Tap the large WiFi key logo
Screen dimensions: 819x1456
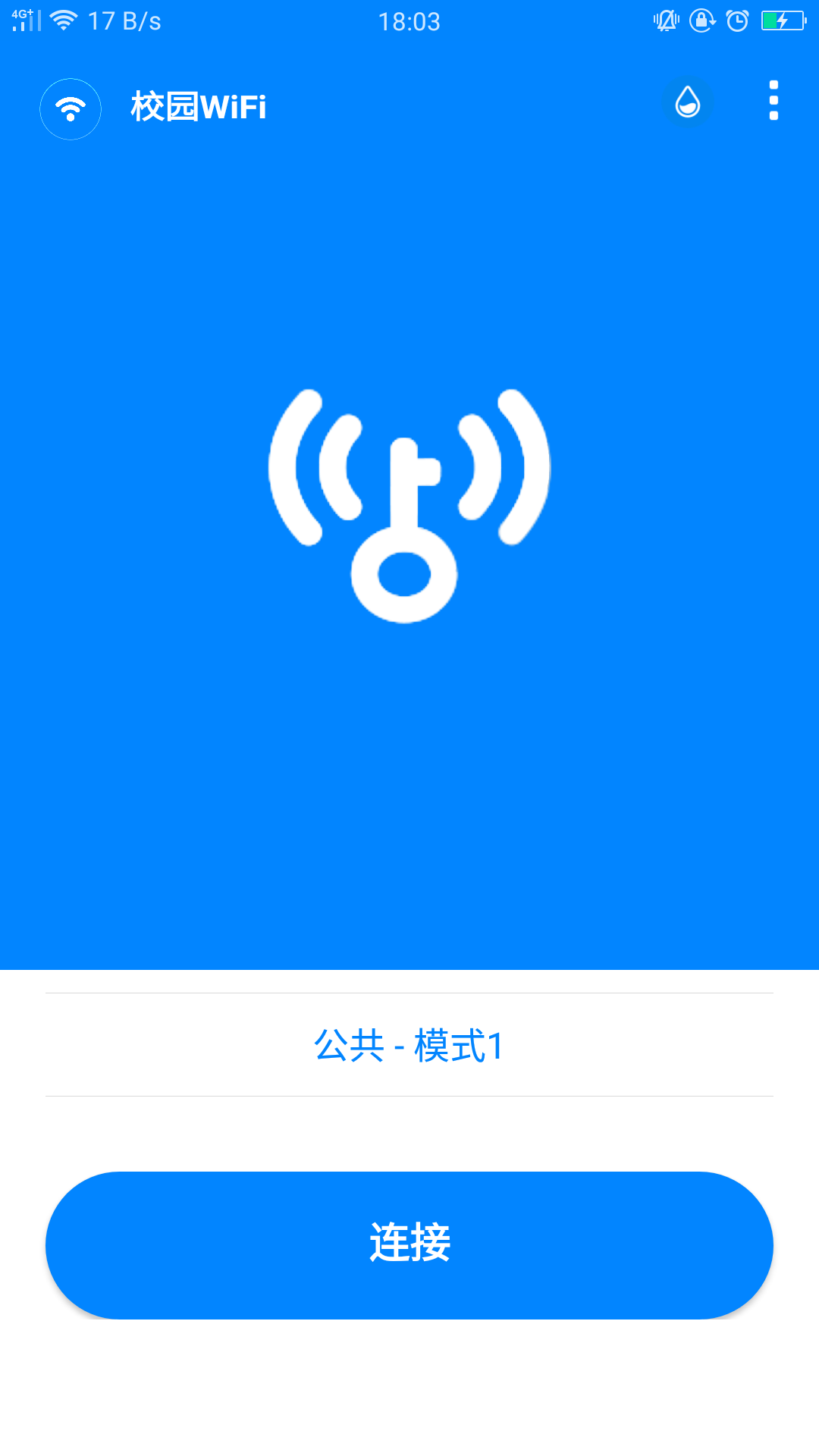pos(409,500)
